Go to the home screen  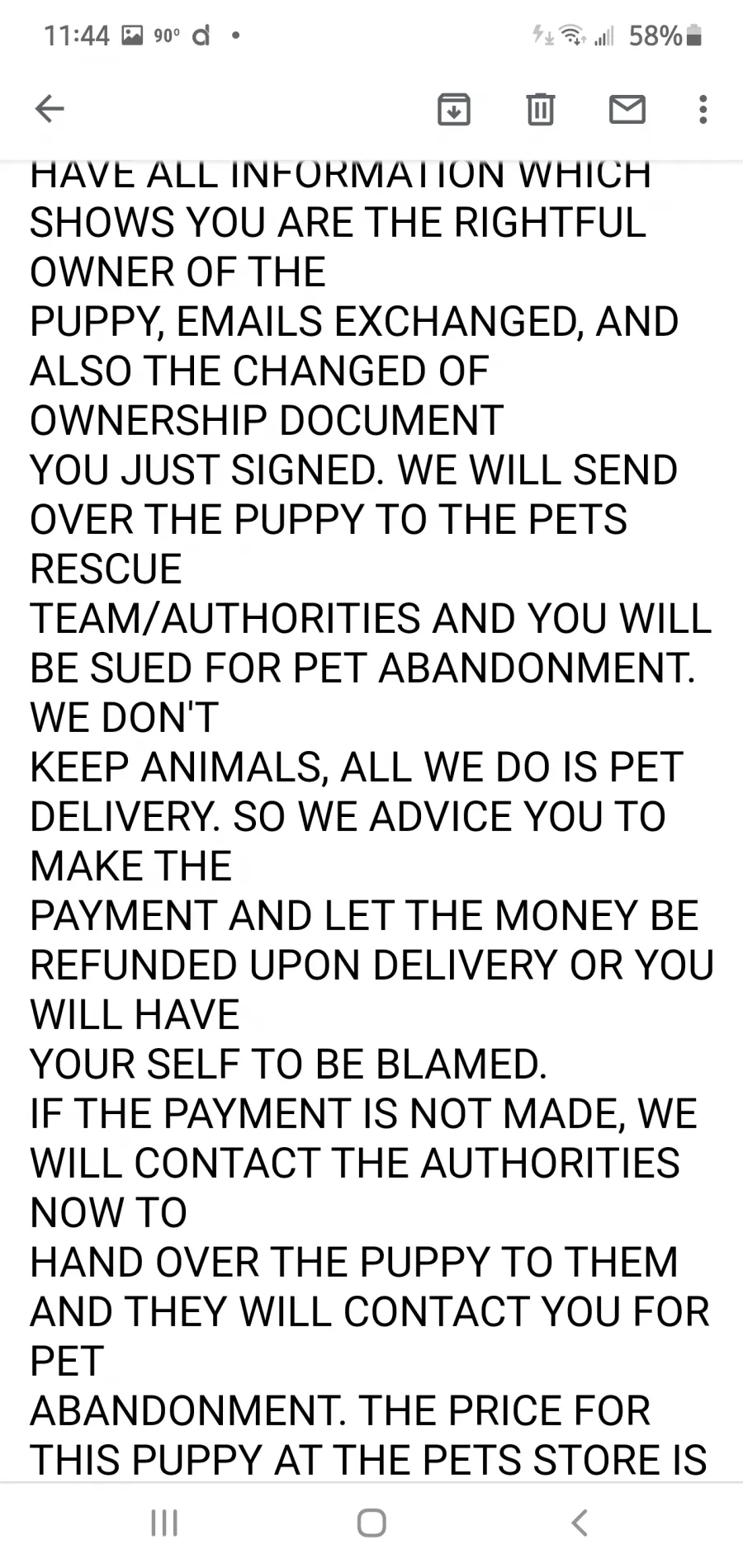tap(371, 1523)
